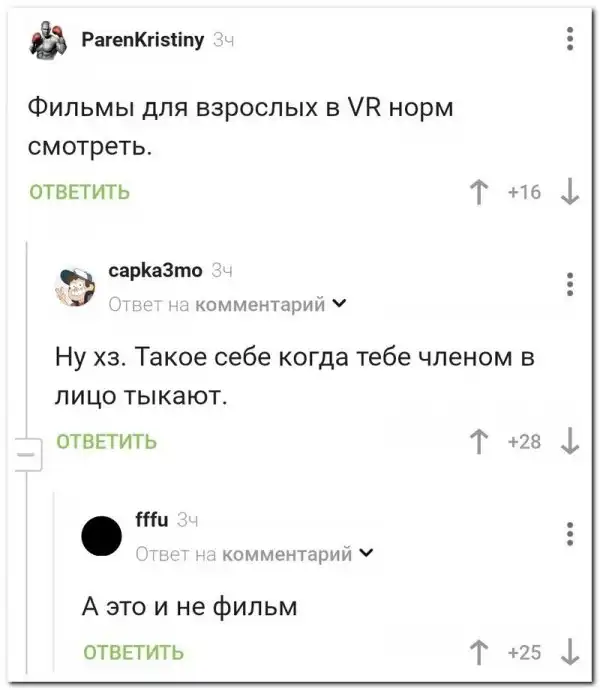Reply to ParenKristiny's comment
600x690 pixels.
pyautogui.click(x=79, y=192)
